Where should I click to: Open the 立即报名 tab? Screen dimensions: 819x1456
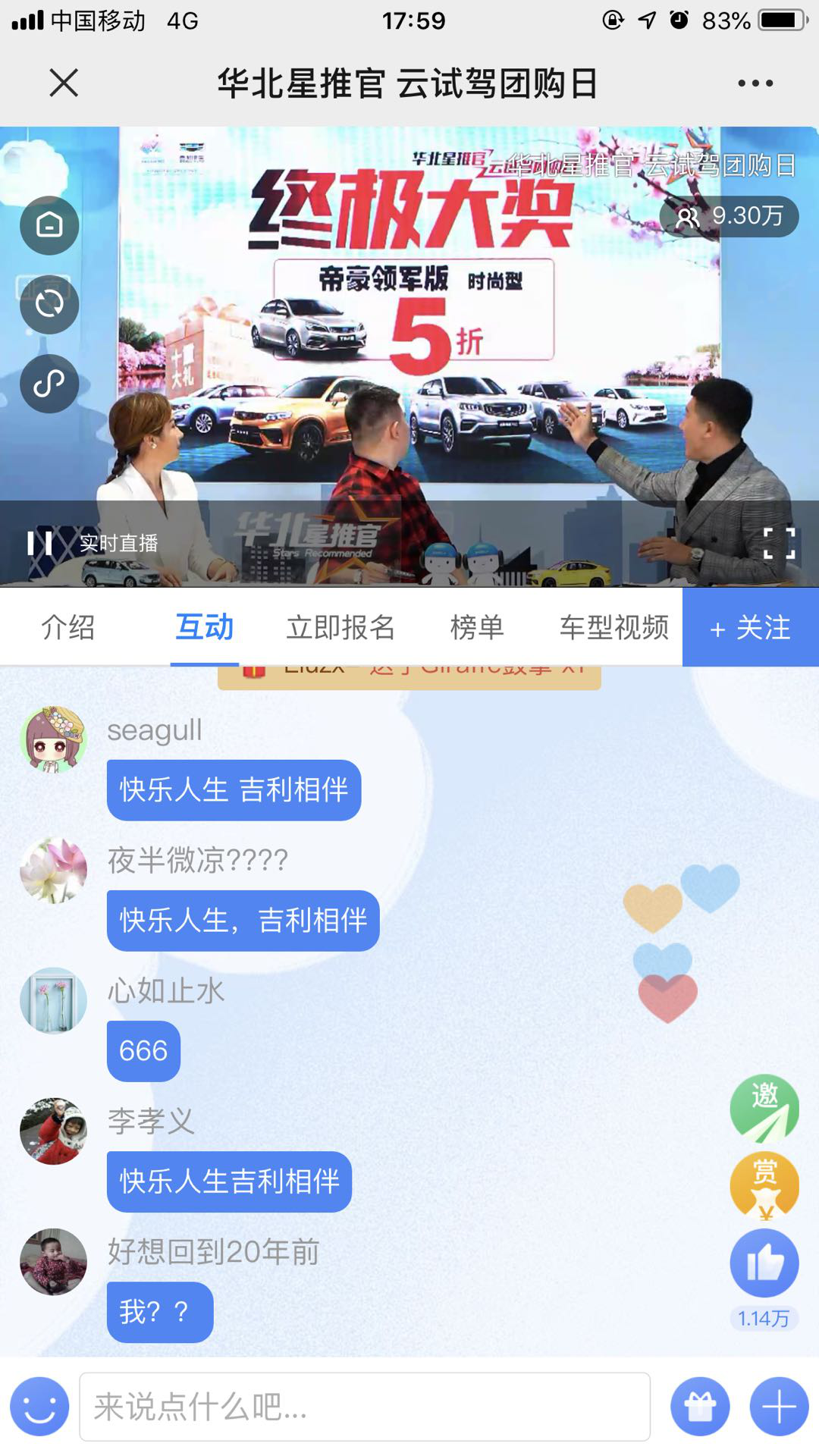[x=340, y=628]
